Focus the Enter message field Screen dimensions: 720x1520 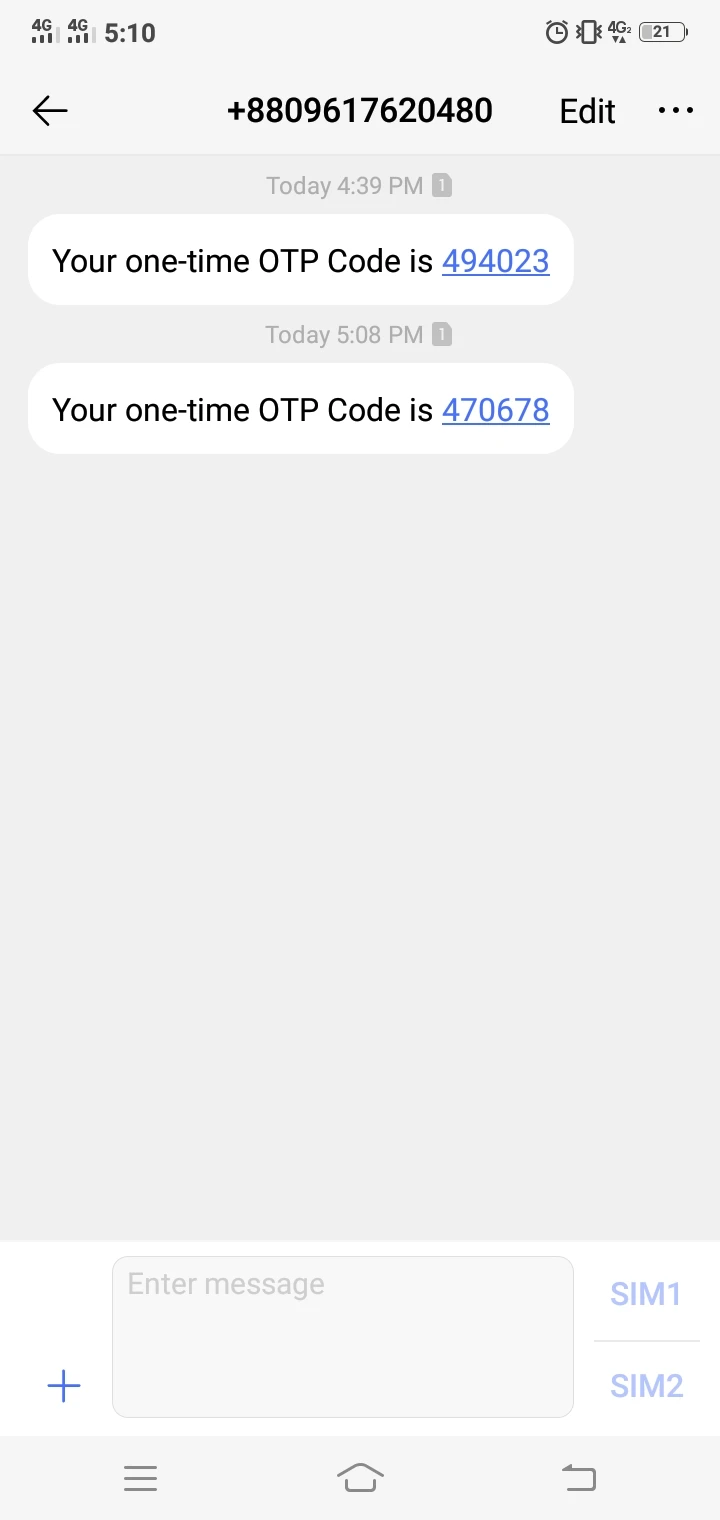point(342,1336)
